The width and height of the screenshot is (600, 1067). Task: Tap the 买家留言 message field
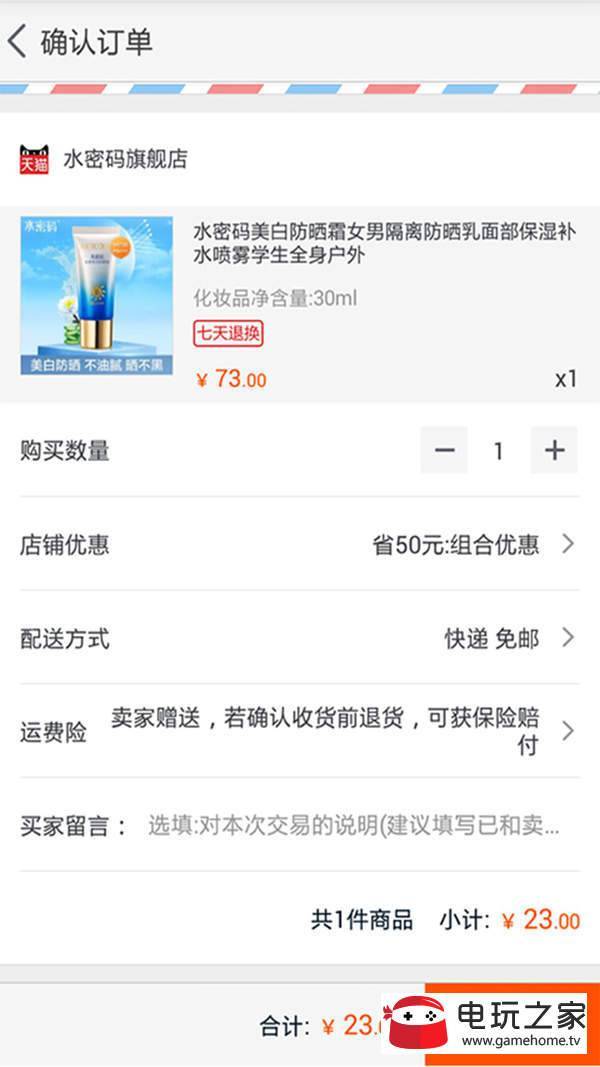coord(353,825)
